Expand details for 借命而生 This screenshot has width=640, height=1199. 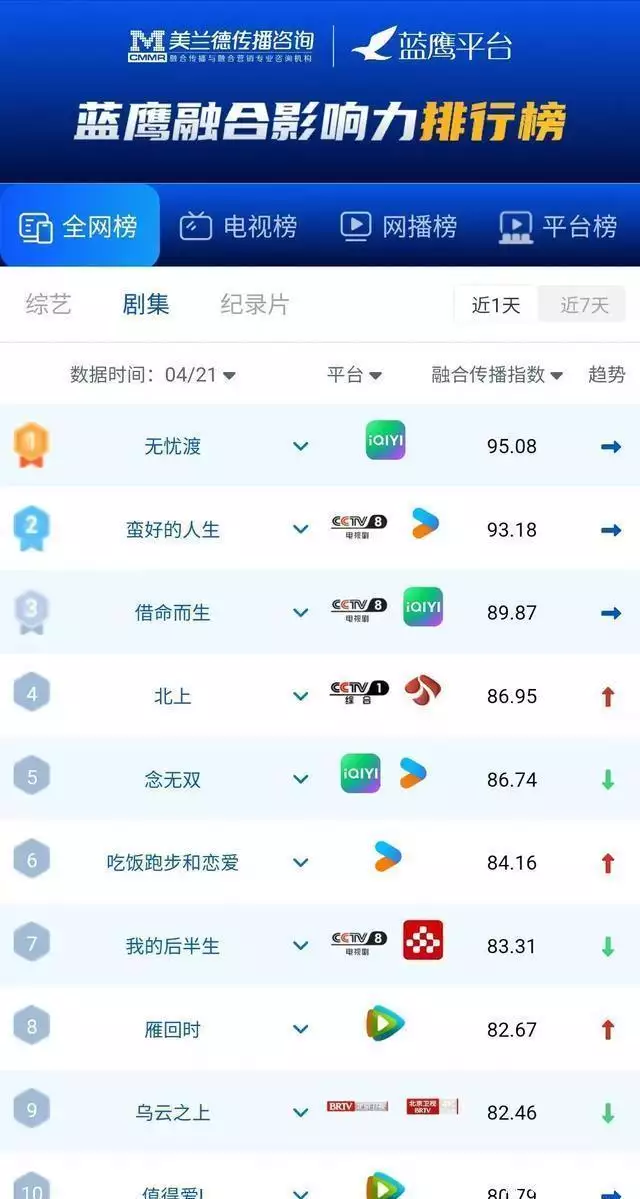pos(301,612)
